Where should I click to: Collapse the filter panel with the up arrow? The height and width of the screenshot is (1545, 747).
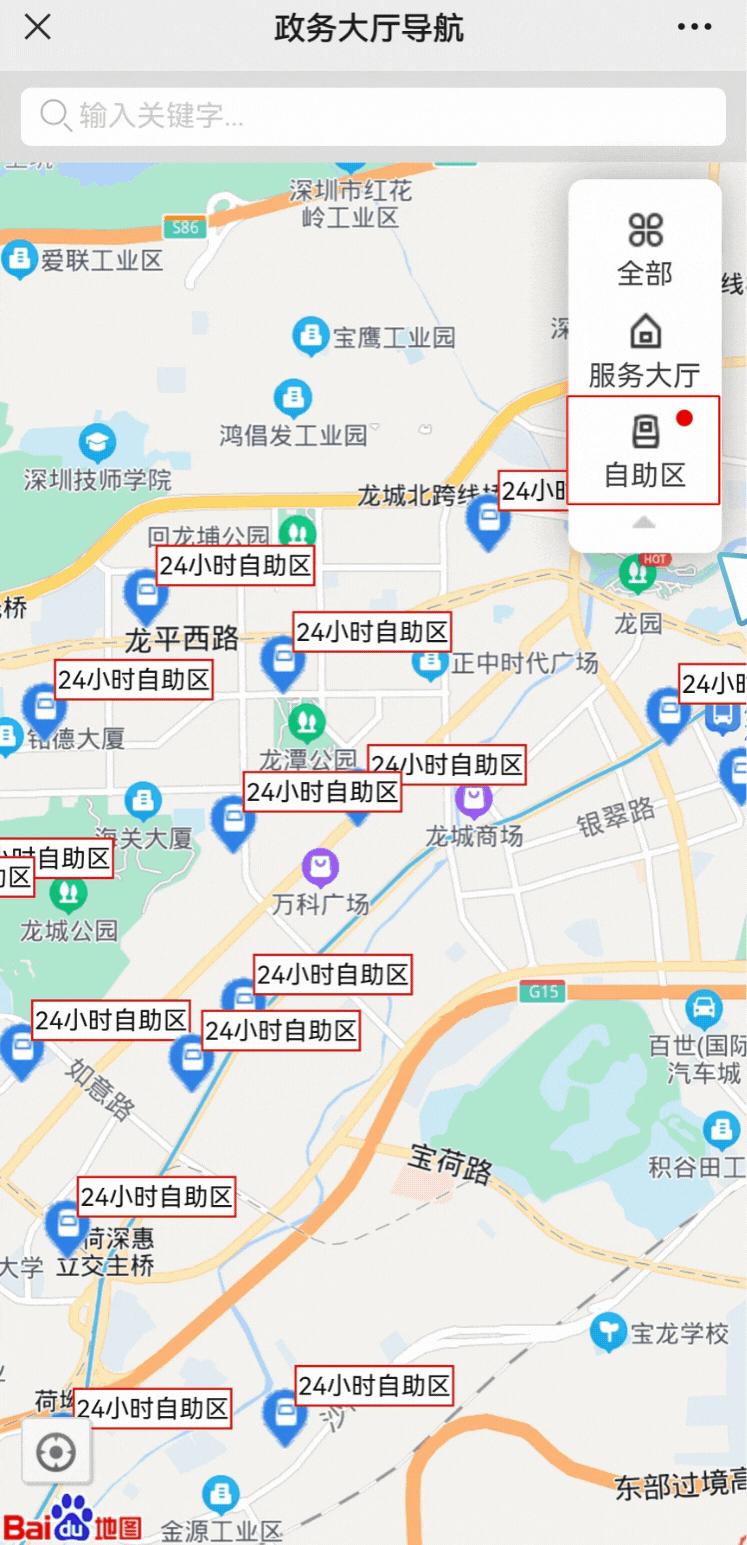point(644,523)
